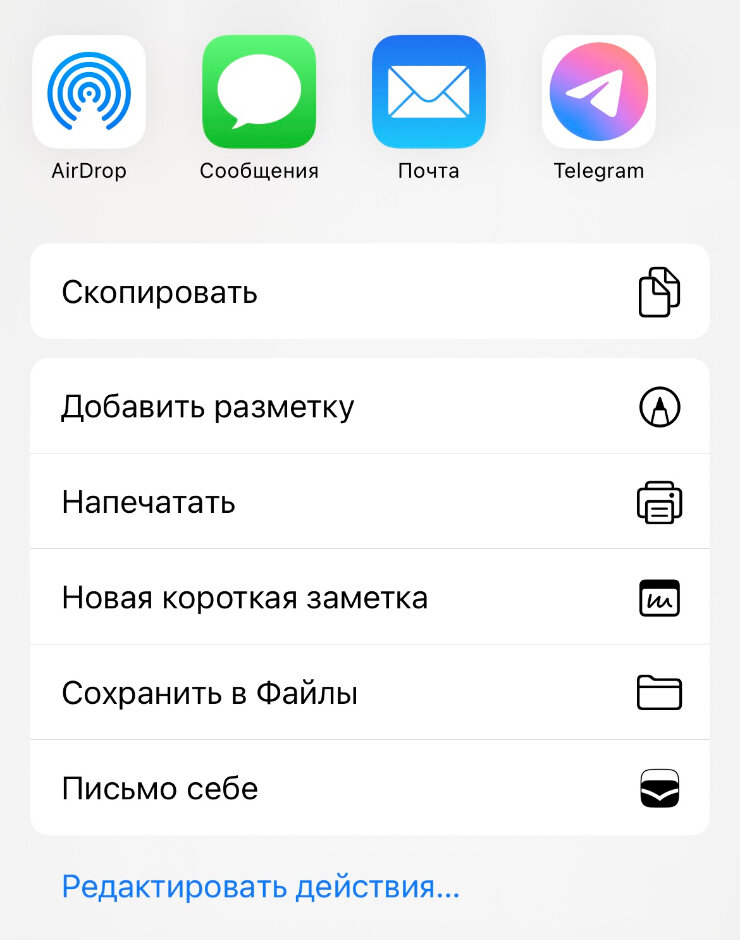Tap Скопировать to copy
Viewport: 740px width, 940px height.
[x=370, y=292]
